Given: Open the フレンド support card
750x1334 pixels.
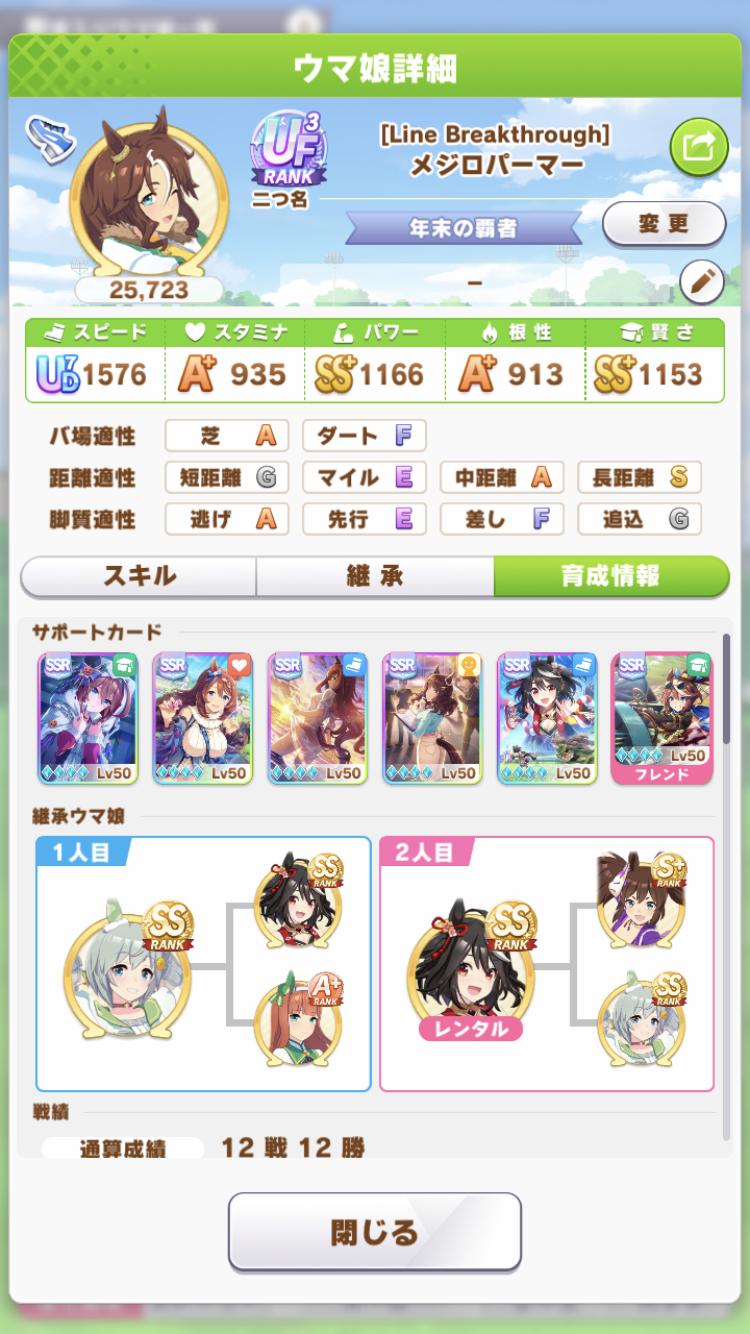Looking at the screenshot, I should 662,718.
